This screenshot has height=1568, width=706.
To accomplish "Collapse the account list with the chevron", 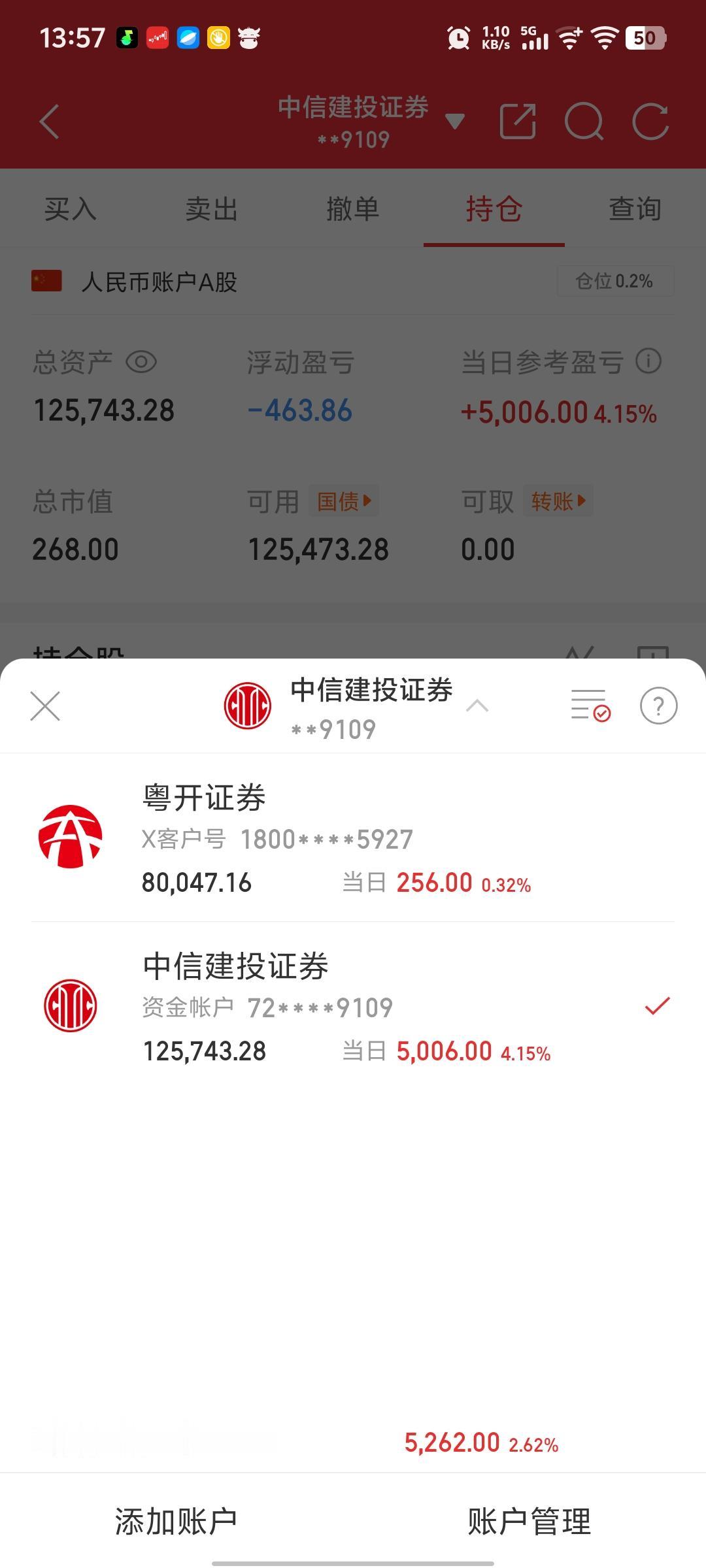I will point(478,707).
